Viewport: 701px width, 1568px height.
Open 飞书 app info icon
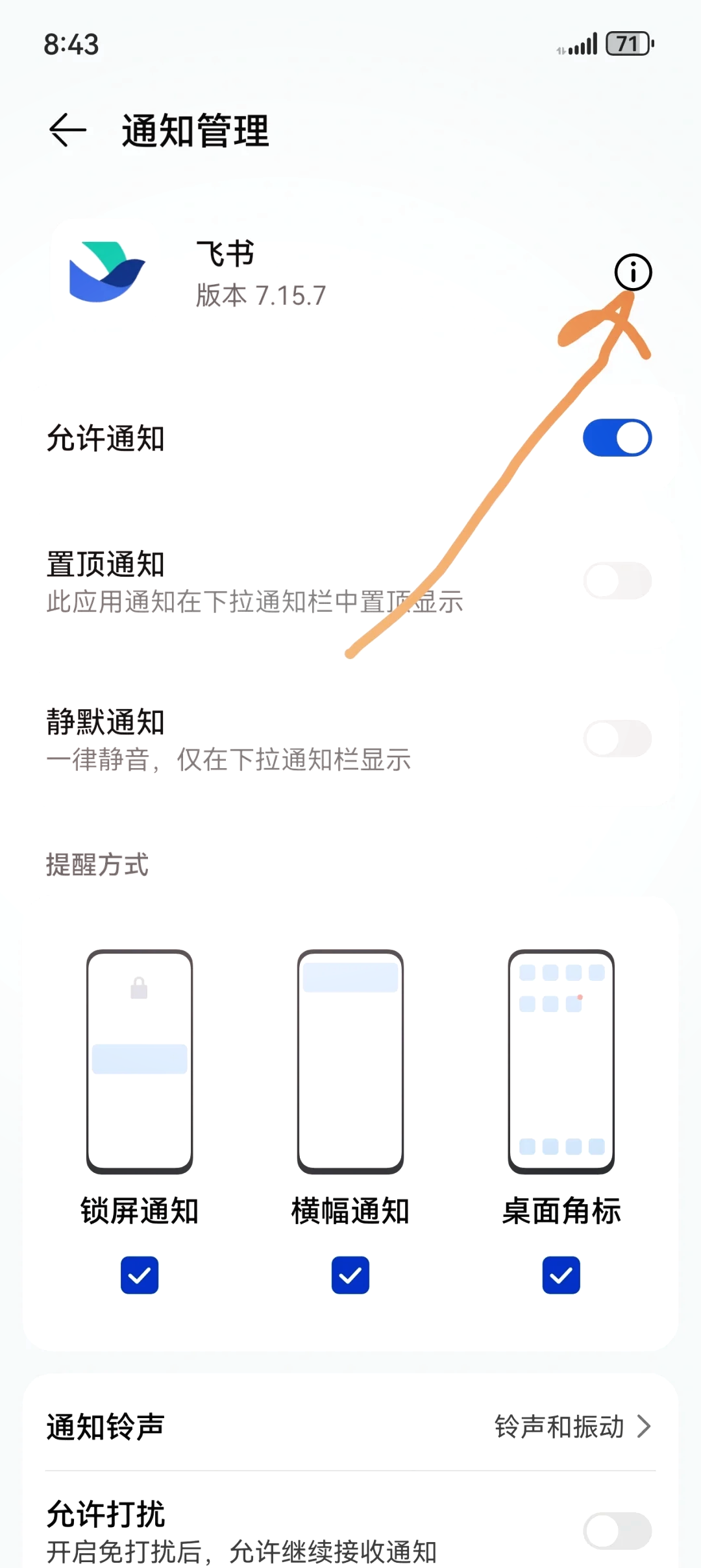[633, 272]
